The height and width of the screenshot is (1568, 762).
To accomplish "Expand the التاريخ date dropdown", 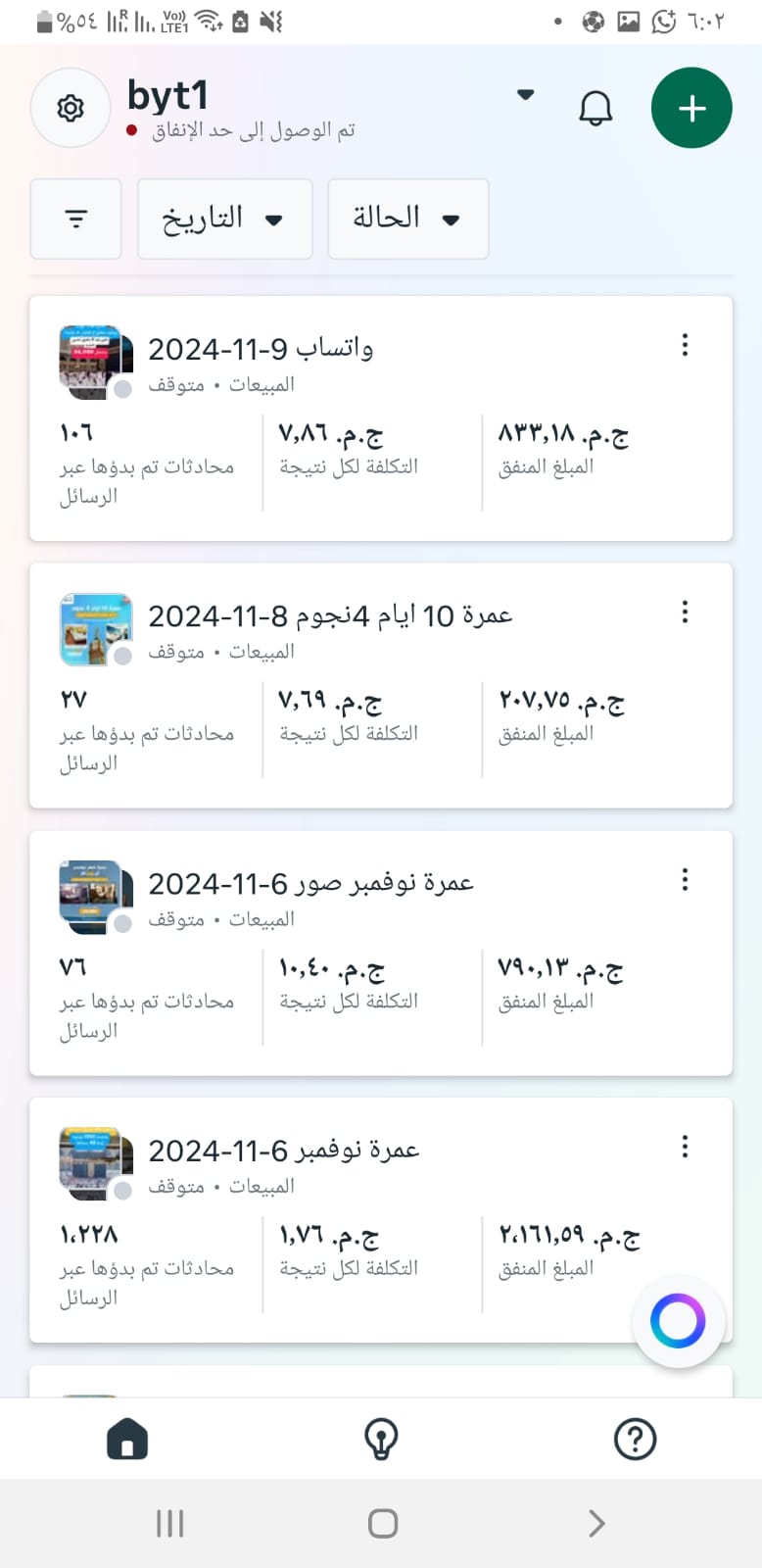I will 224,219.
